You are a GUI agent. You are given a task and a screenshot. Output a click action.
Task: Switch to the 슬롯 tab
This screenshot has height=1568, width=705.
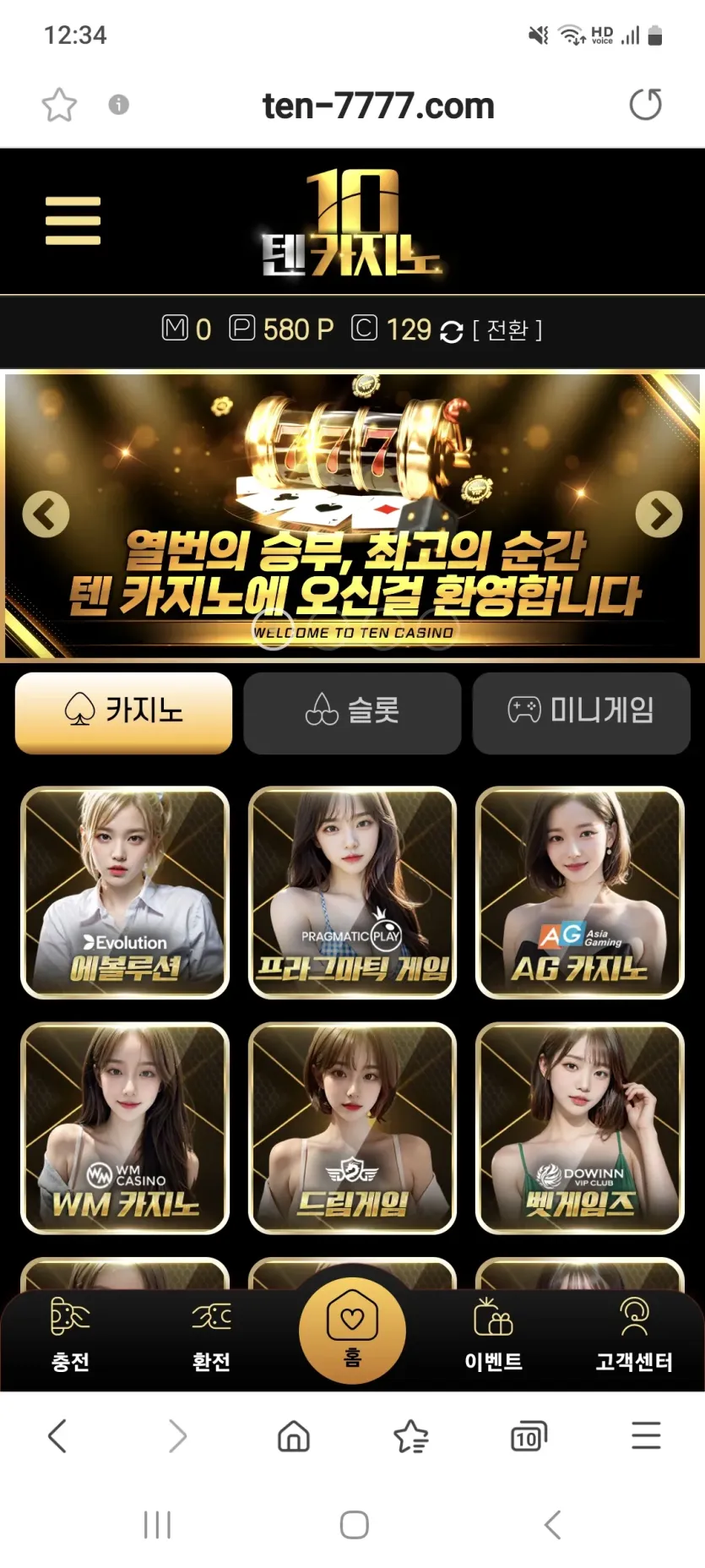click(x=352, y=712)
